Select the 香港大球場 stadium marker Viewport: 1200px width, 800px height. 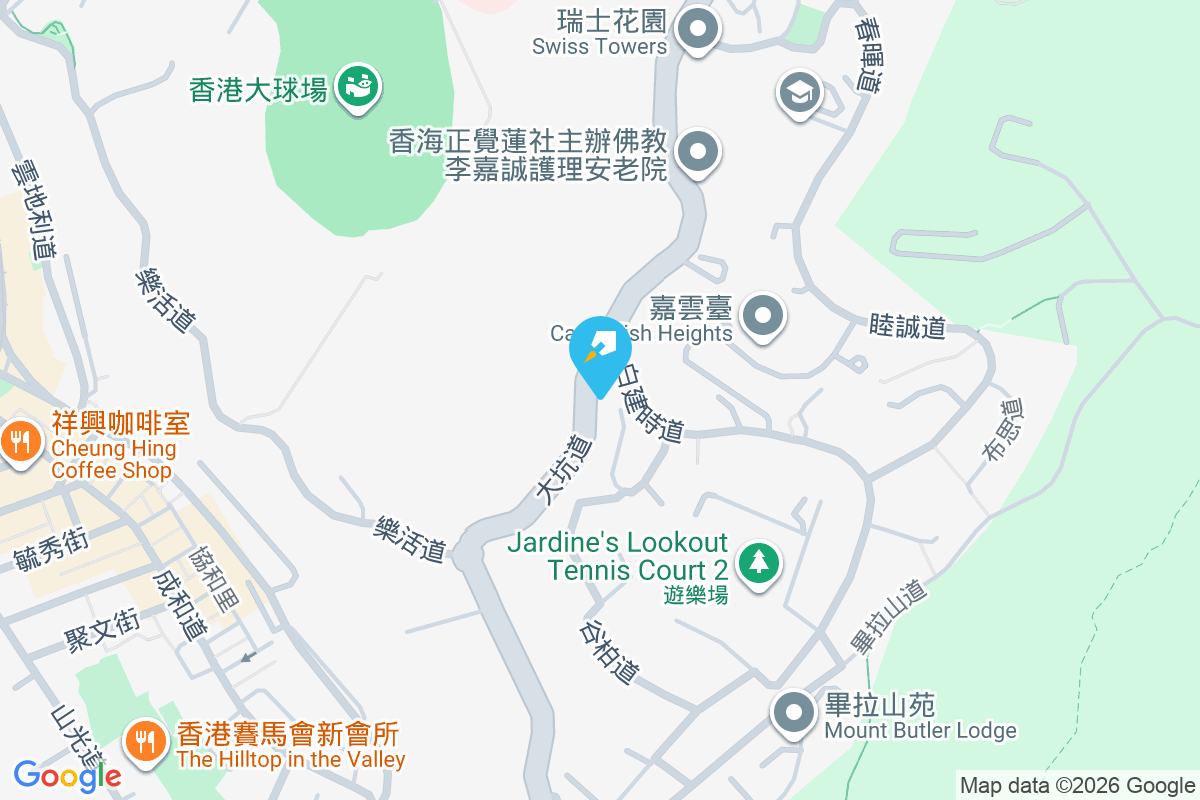click(x=357, y=88)
